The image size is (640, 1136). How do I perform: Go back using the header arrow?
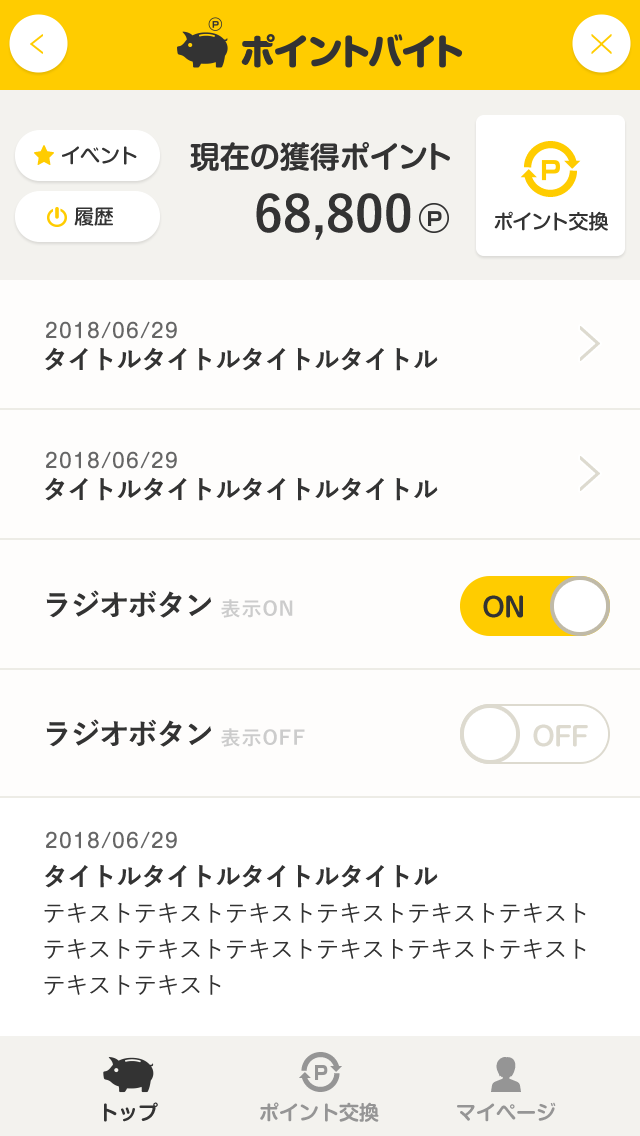point(38,44)
